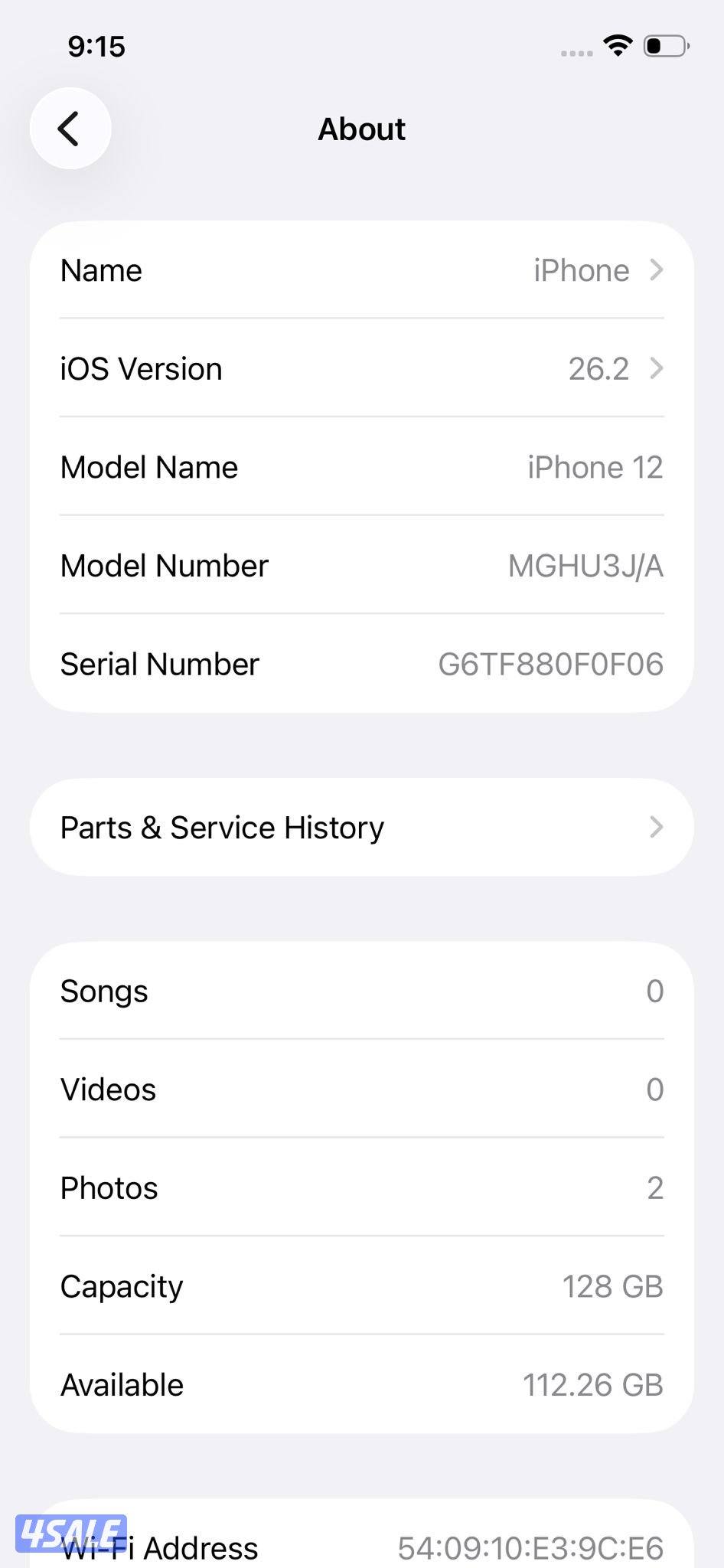Screen dimensions: 724x1568
Task: Tap the back chevron arrow
Action: [70, 128]
